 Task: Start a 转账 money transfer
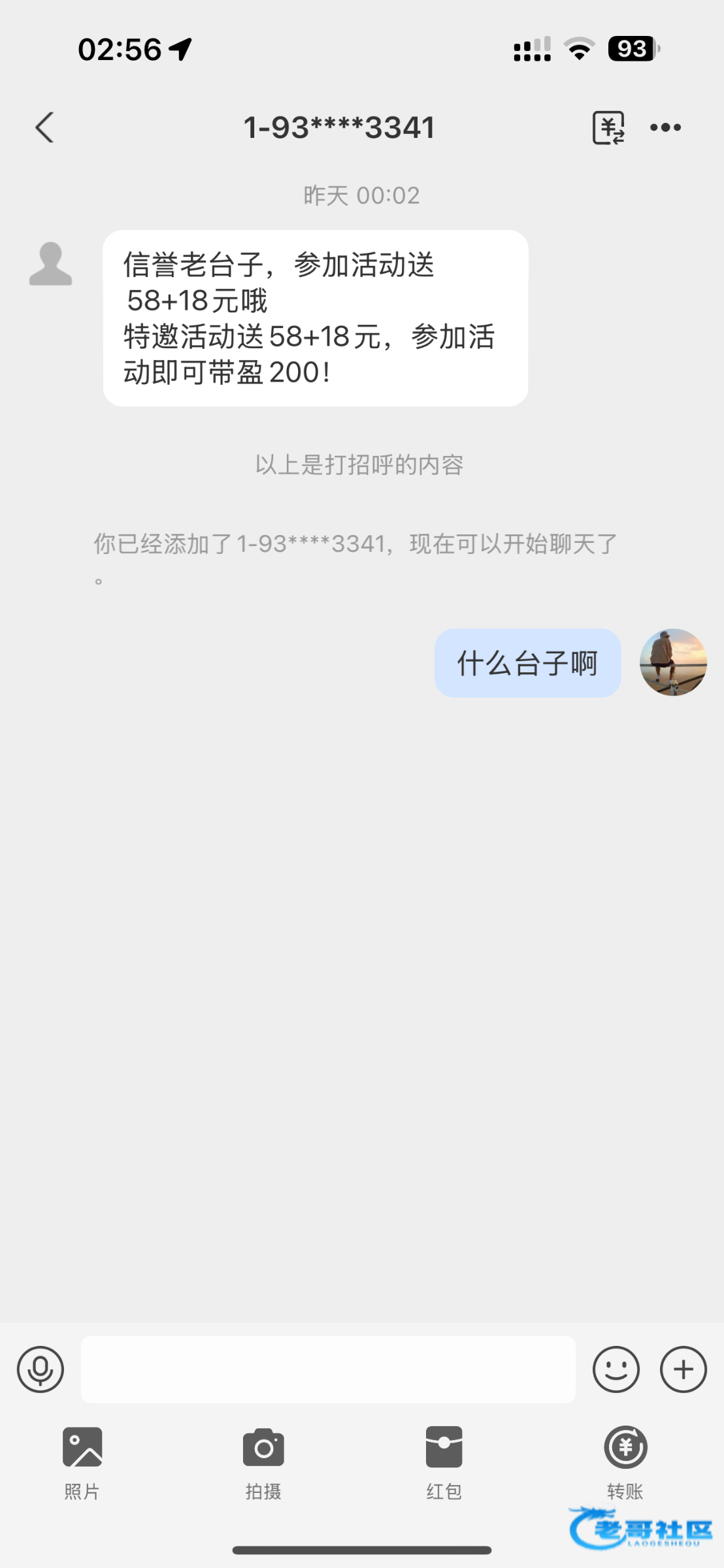(625, 1463)
